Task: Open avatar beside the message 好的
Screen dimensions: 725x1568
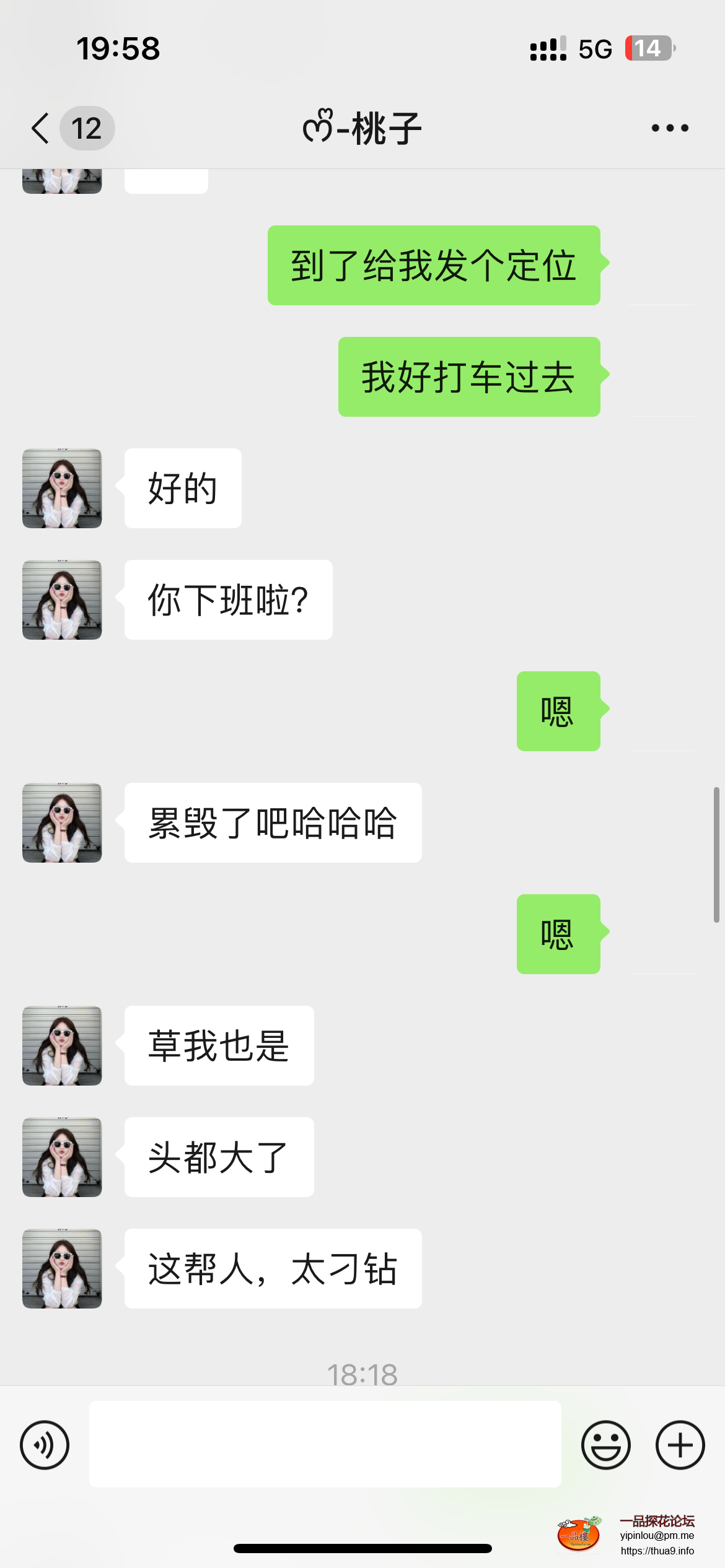Action: pos(62,488)
